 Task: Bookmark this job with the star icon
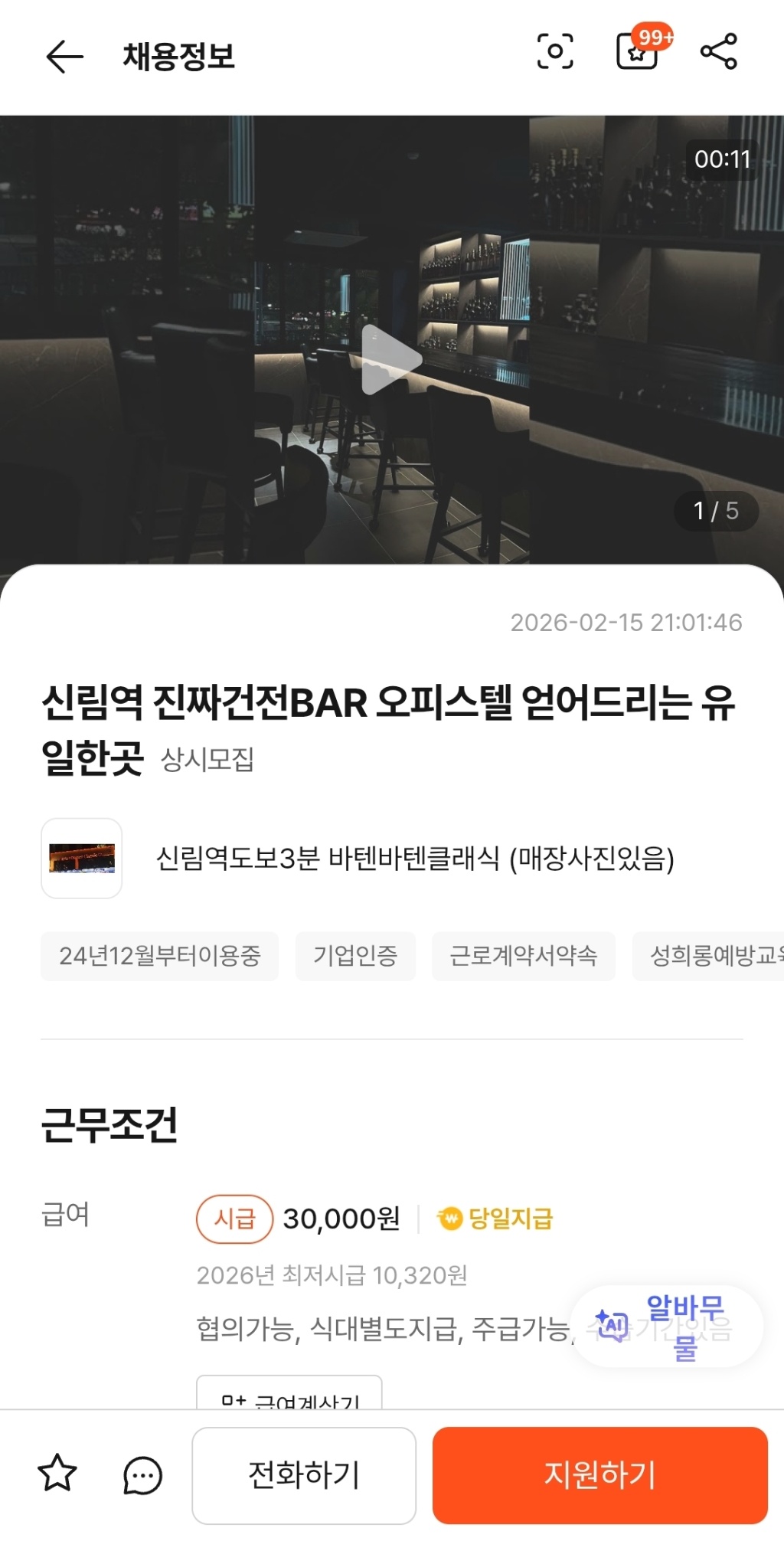pyautogui.click(x=57, y=1474)
